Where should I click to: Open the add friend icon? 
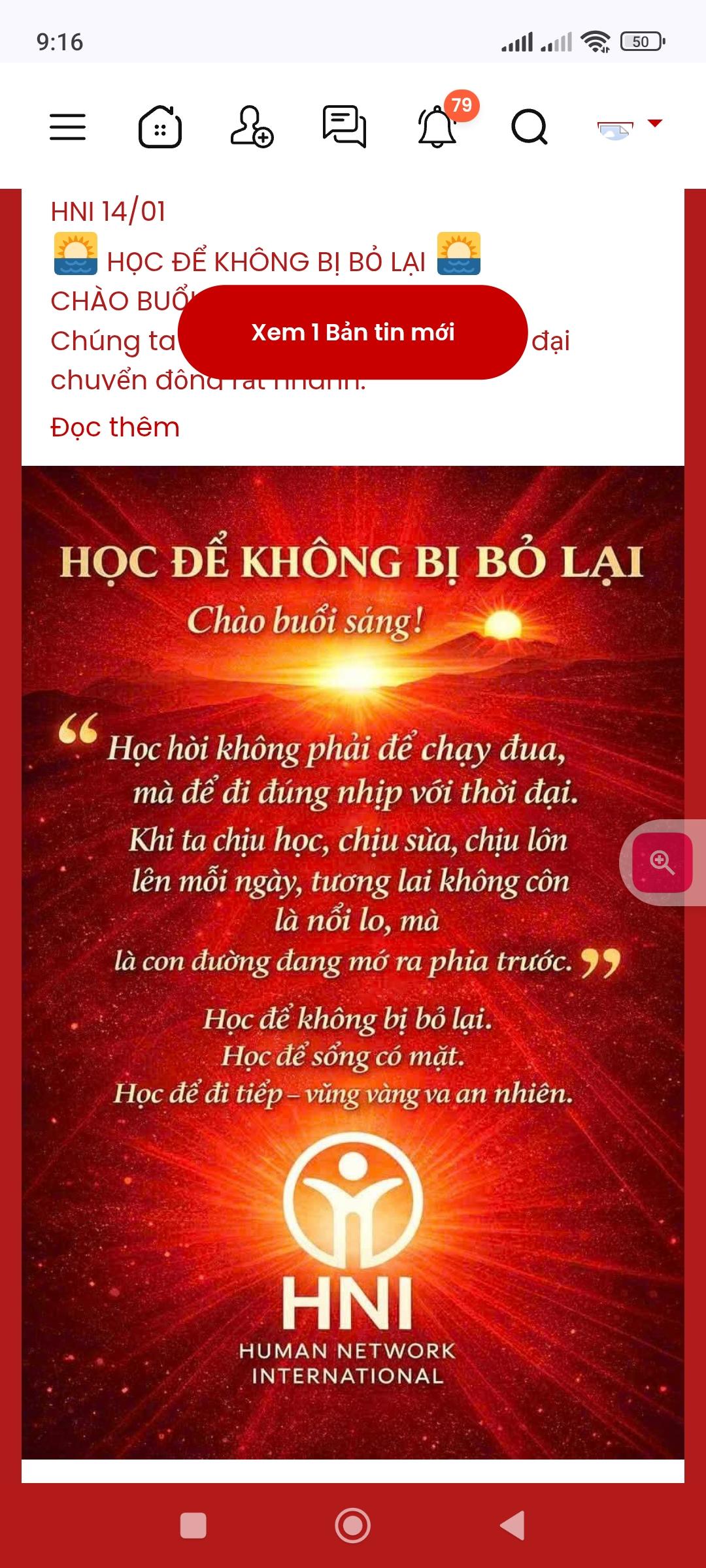(252, 127)
